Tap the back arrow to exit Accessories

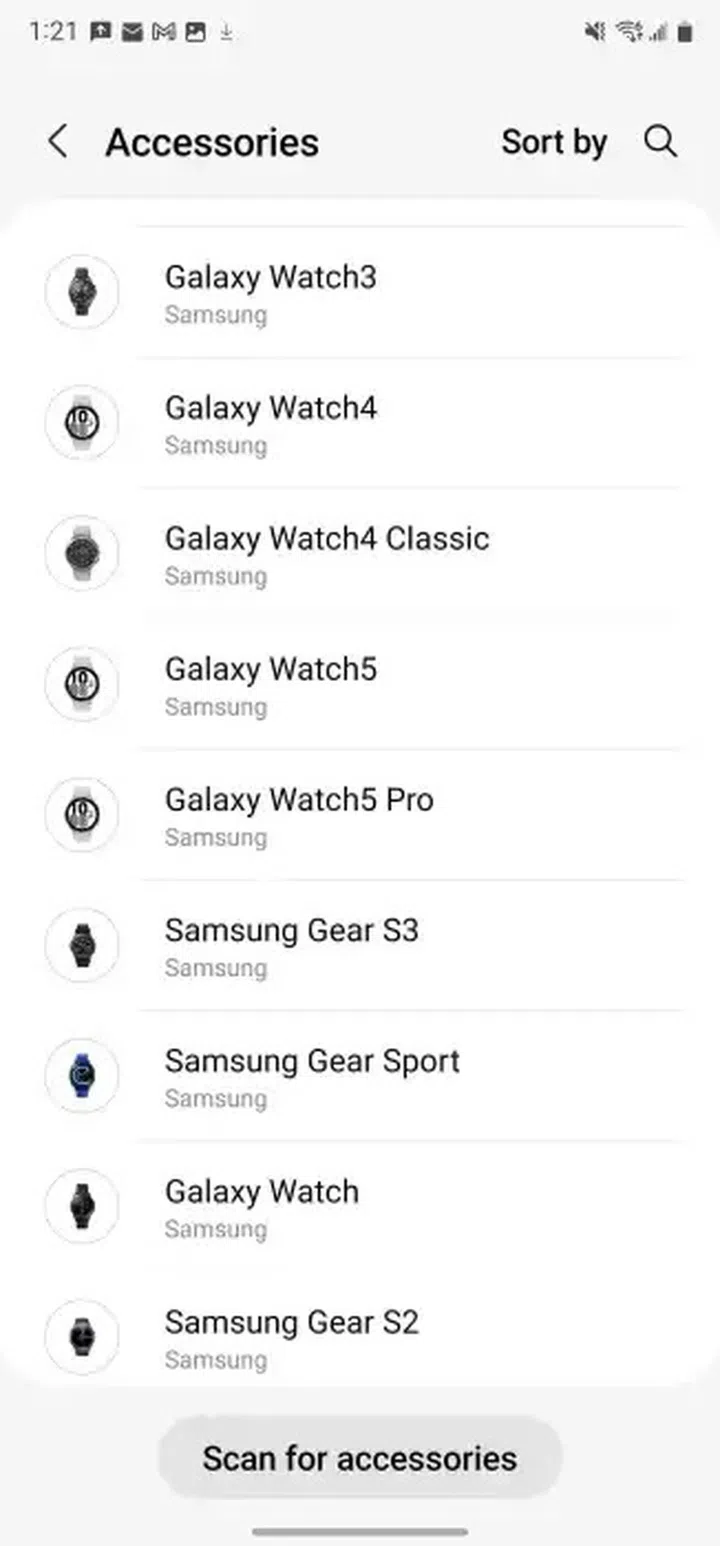coord(57,141)
